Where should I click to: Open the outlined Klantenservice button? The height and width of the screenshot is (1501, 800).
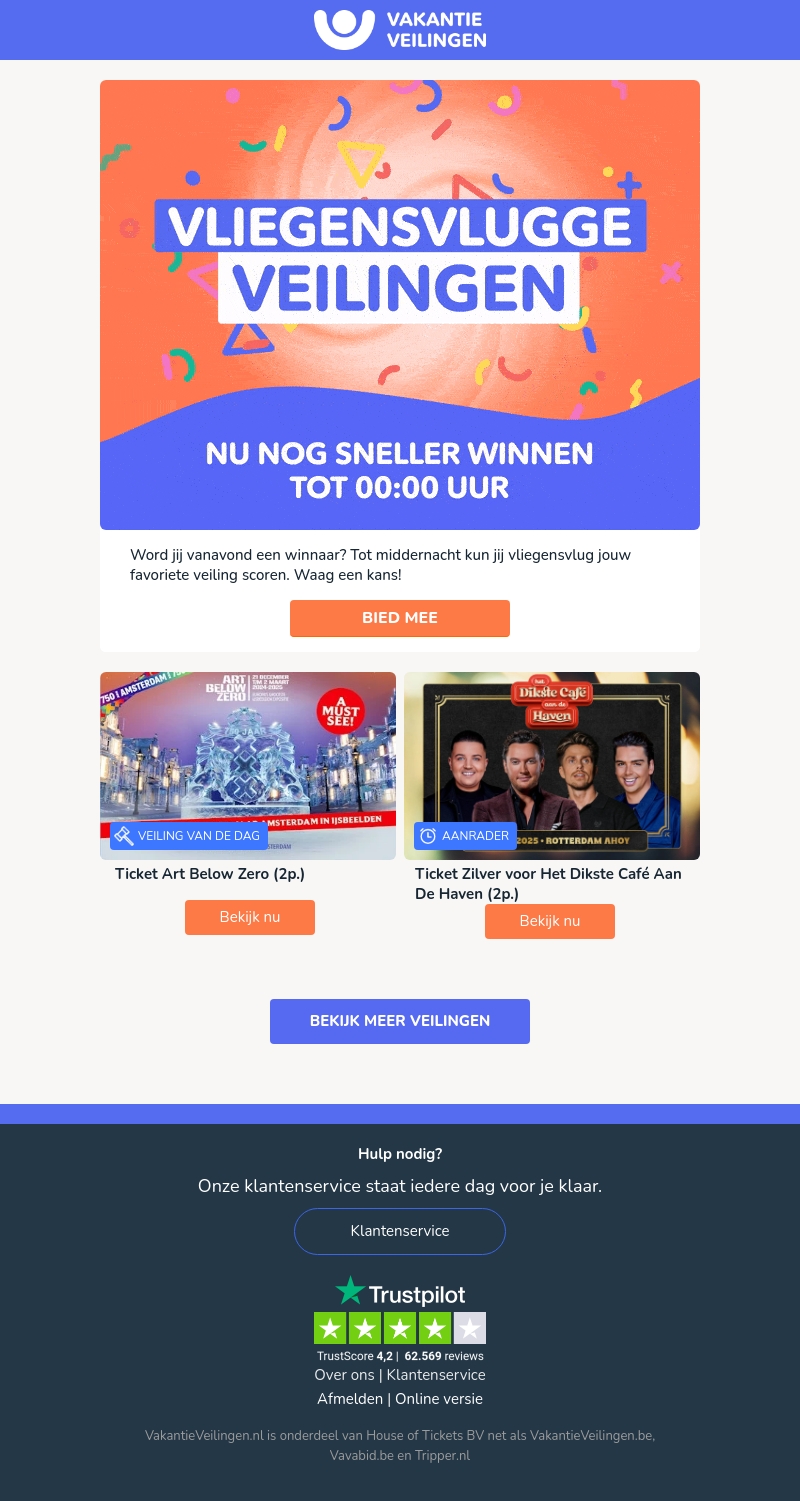coord(400,1231)
